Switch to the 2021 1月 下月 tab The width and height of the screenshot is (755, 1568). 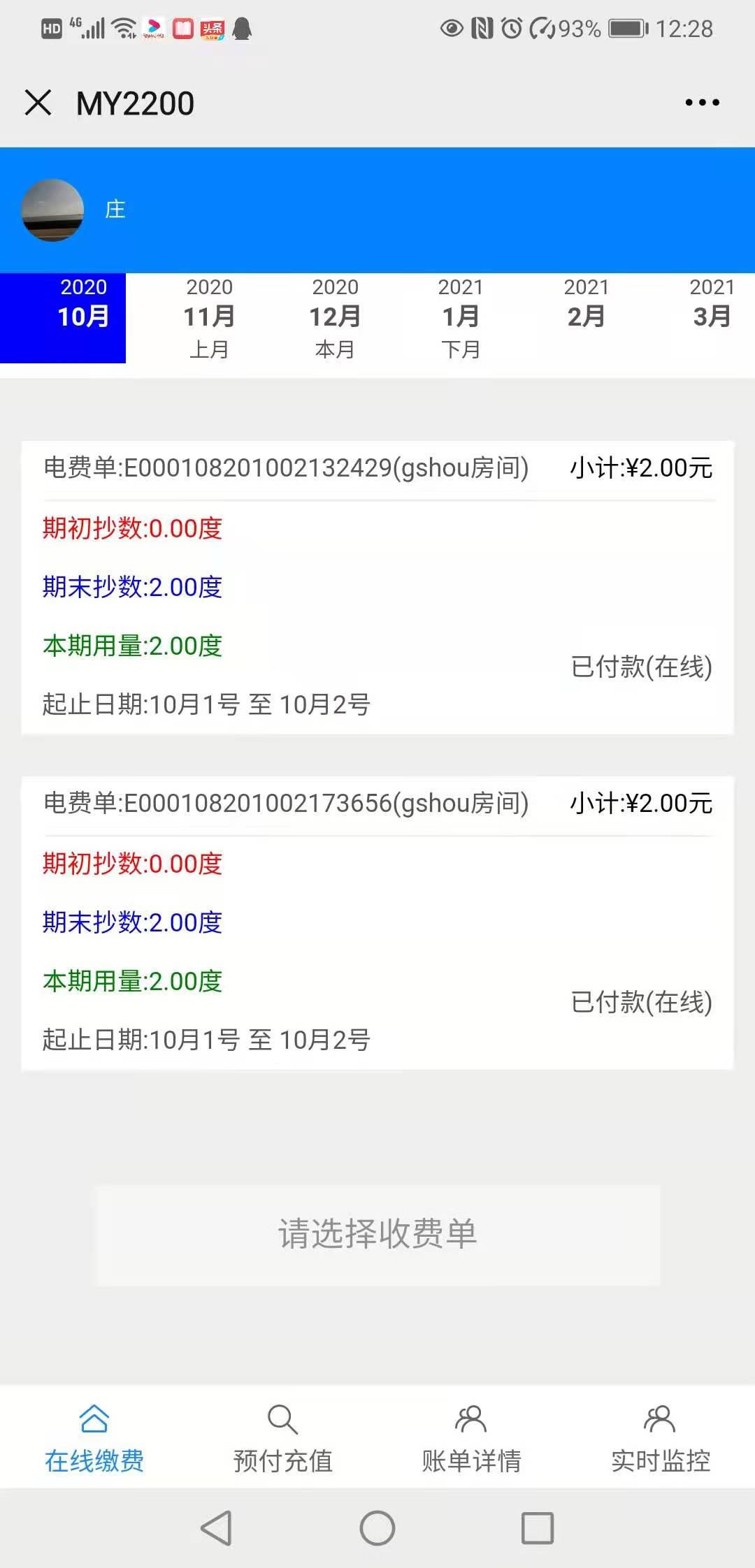(x=461, y=318)
